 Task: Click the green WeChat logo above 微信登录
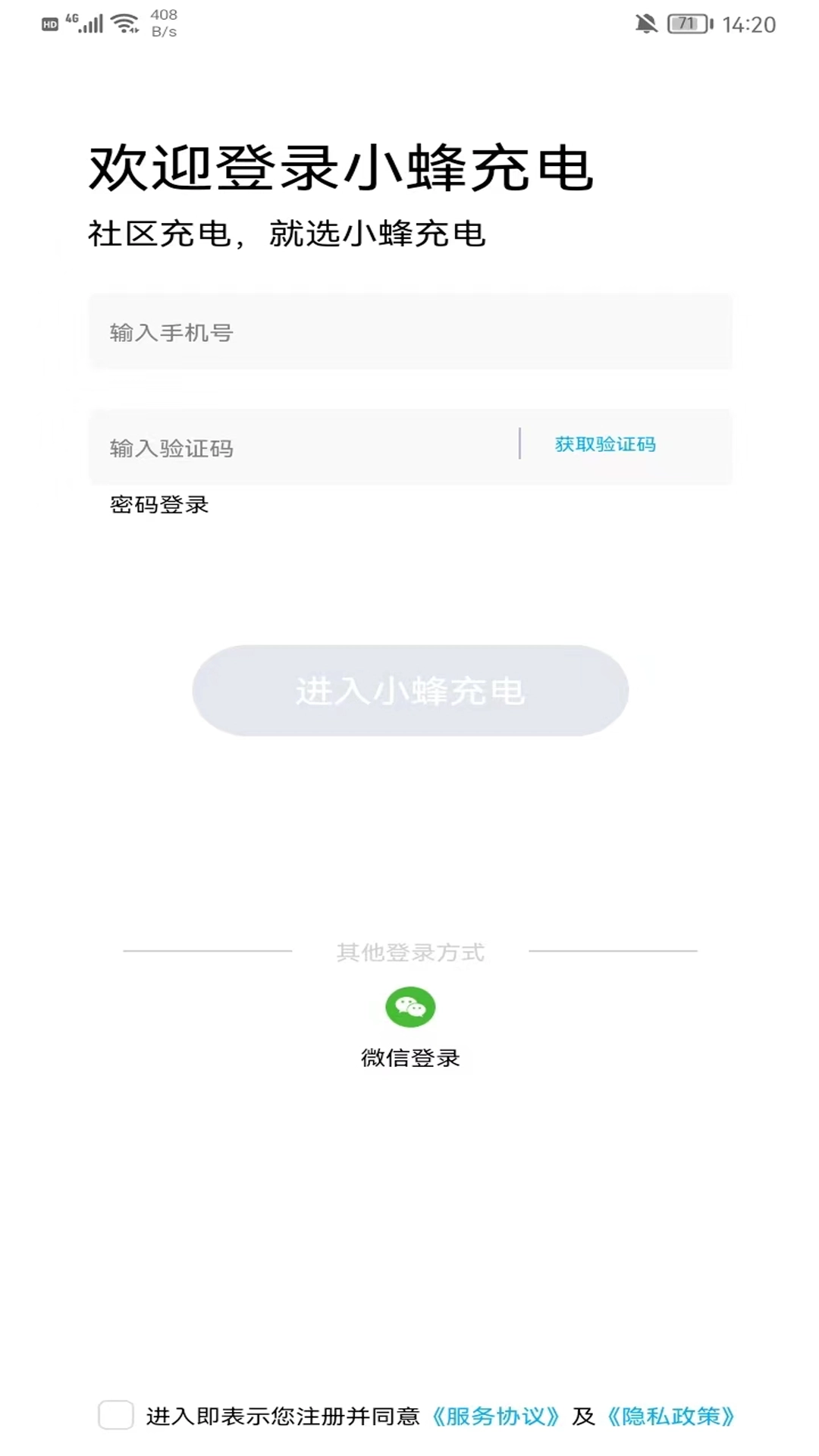pyautogui.click(x=409, y=1007)
